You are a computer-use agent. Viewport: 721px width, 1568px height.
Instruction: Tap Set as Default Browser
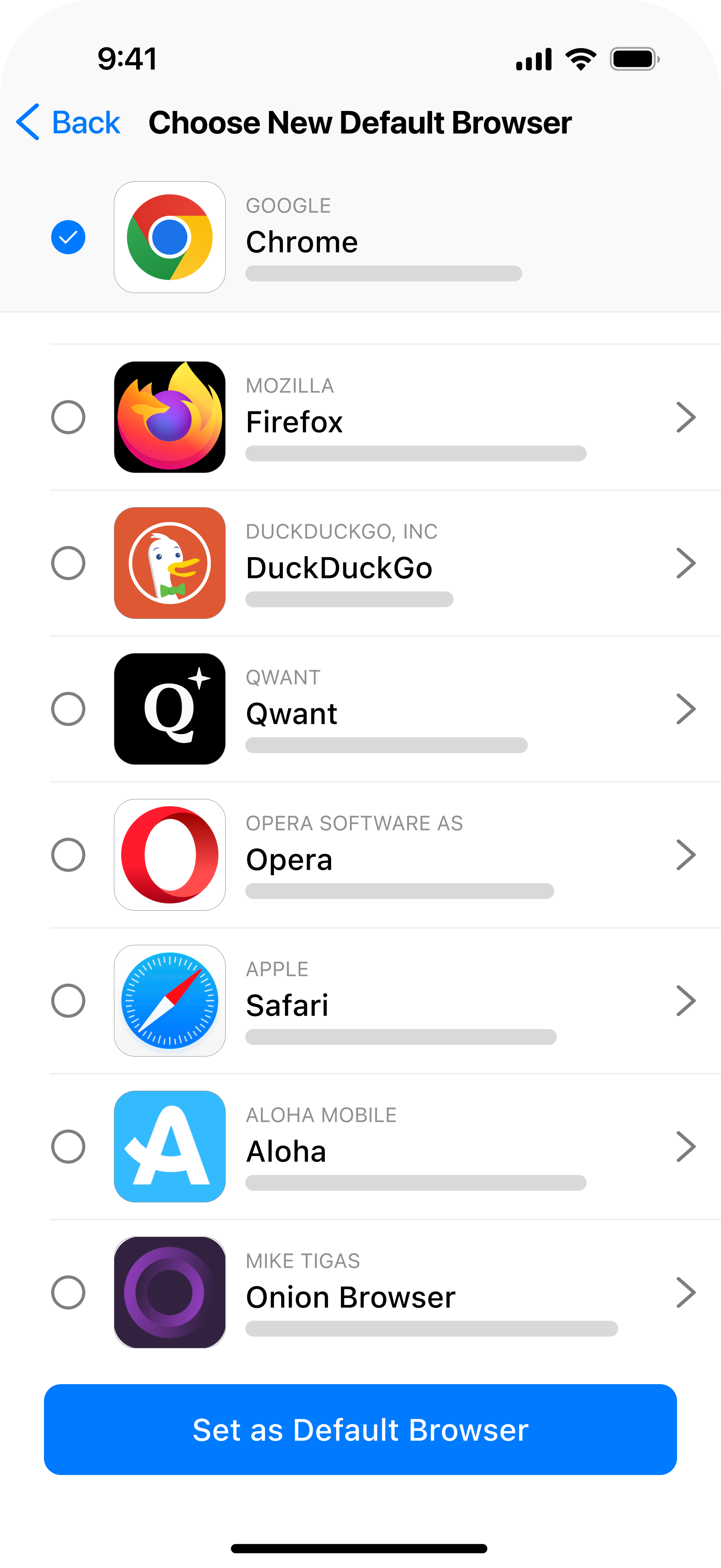pyautogui.click(x=360, y=1429)
